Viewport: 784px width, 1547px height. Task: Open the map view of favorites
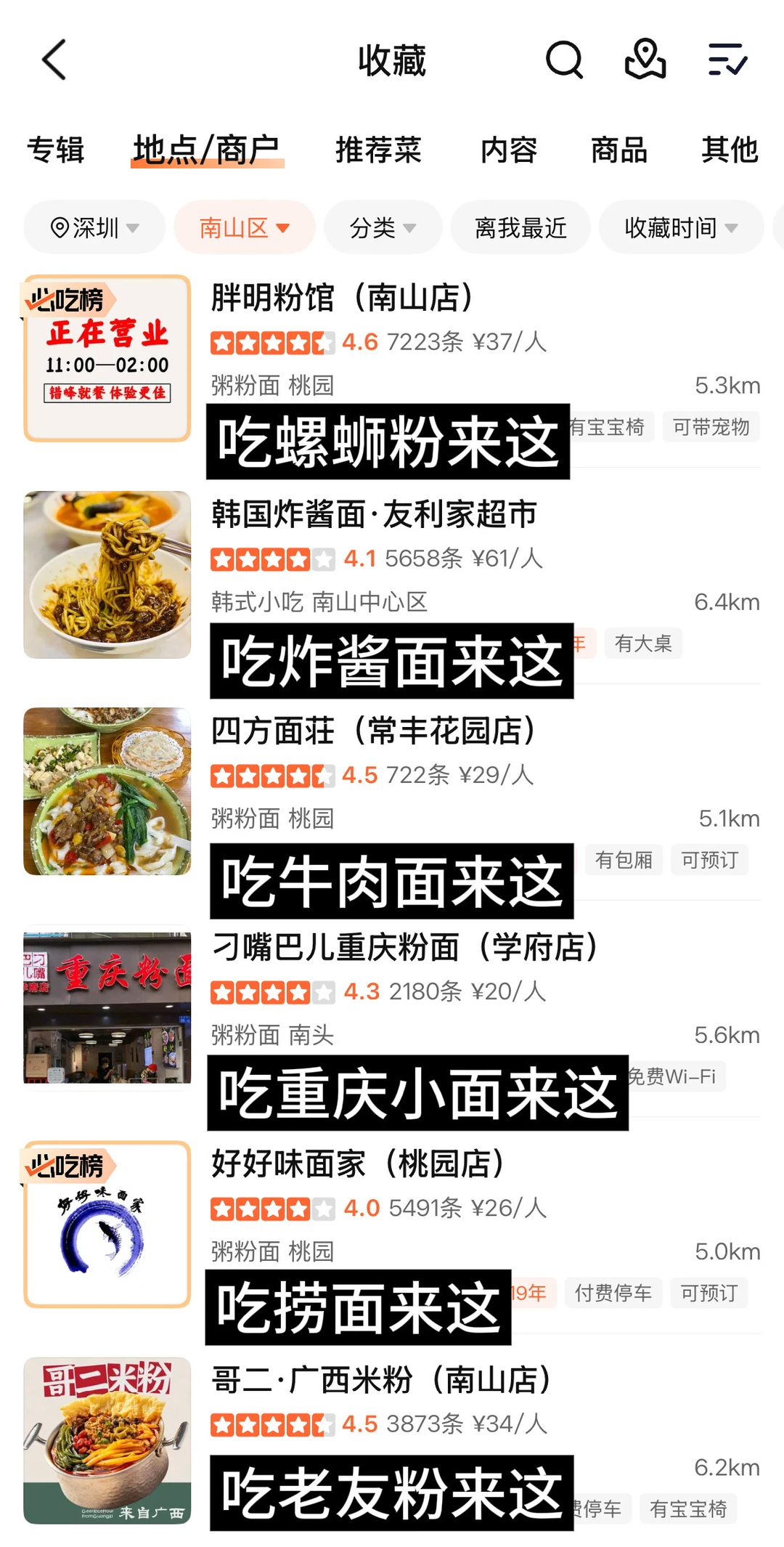point(645,60)
